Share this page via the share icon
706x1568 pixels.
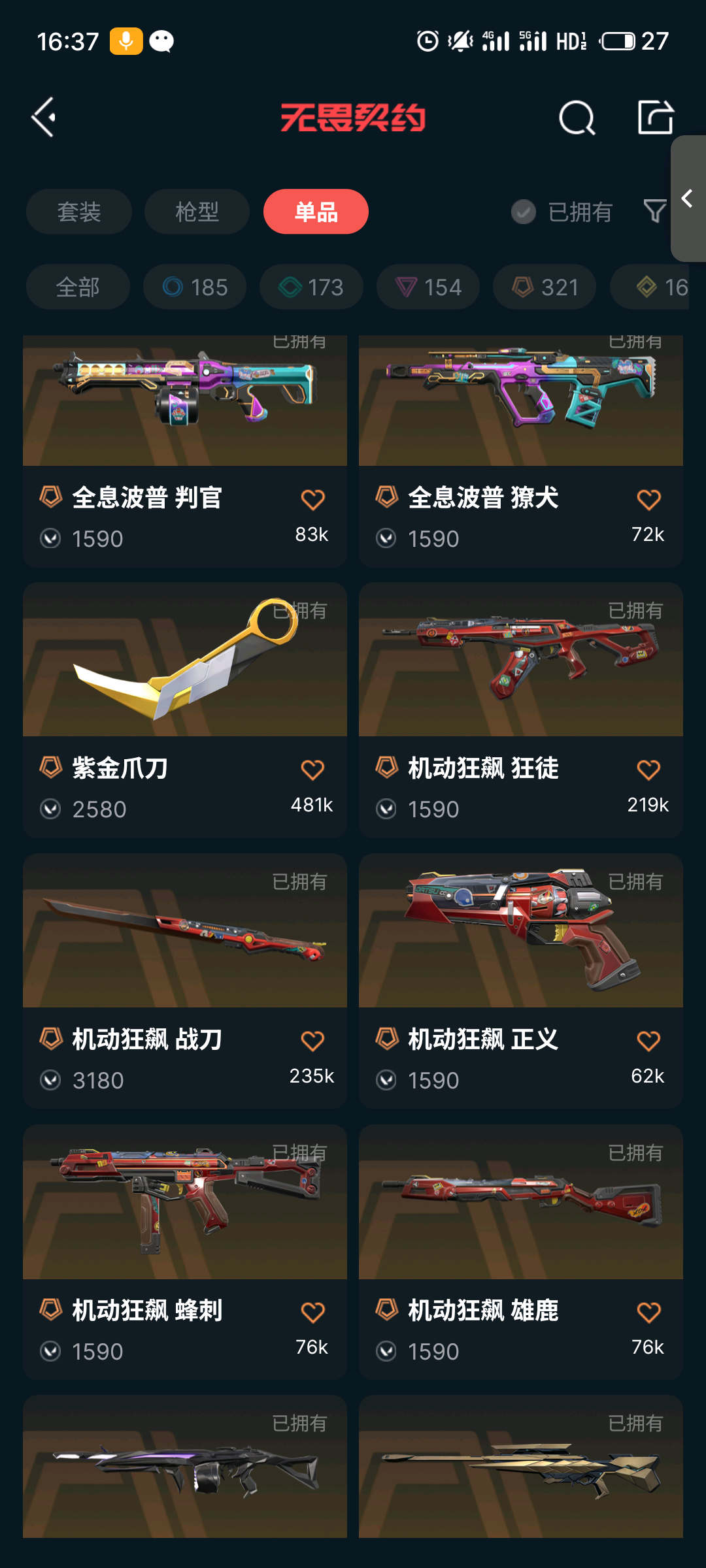pyautogui.click(x=655, y=118)
